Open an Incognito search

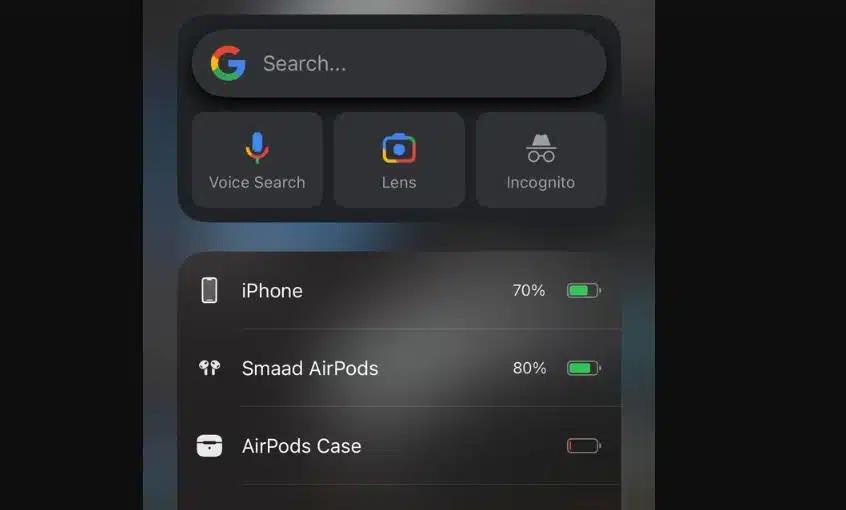click(x=541, y=160)
